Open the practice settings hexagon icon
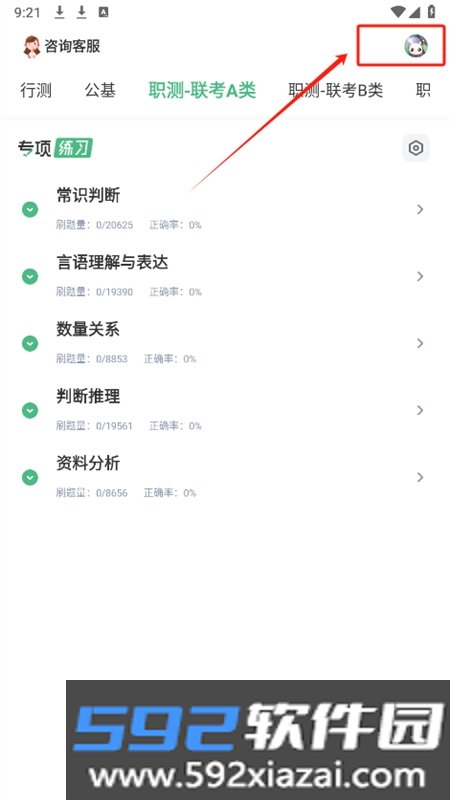 click(416, 148)
